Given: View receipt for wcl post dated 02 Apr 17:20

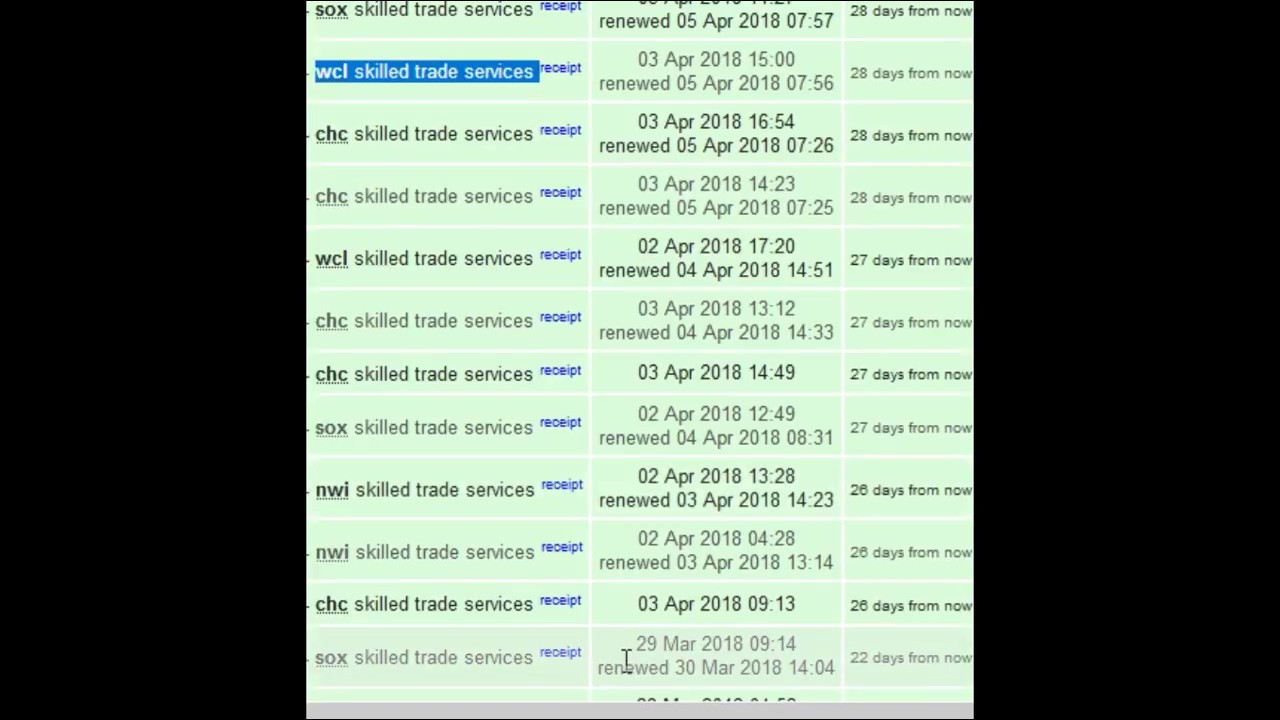Looking at the screenshot, I should click(560, 255).
